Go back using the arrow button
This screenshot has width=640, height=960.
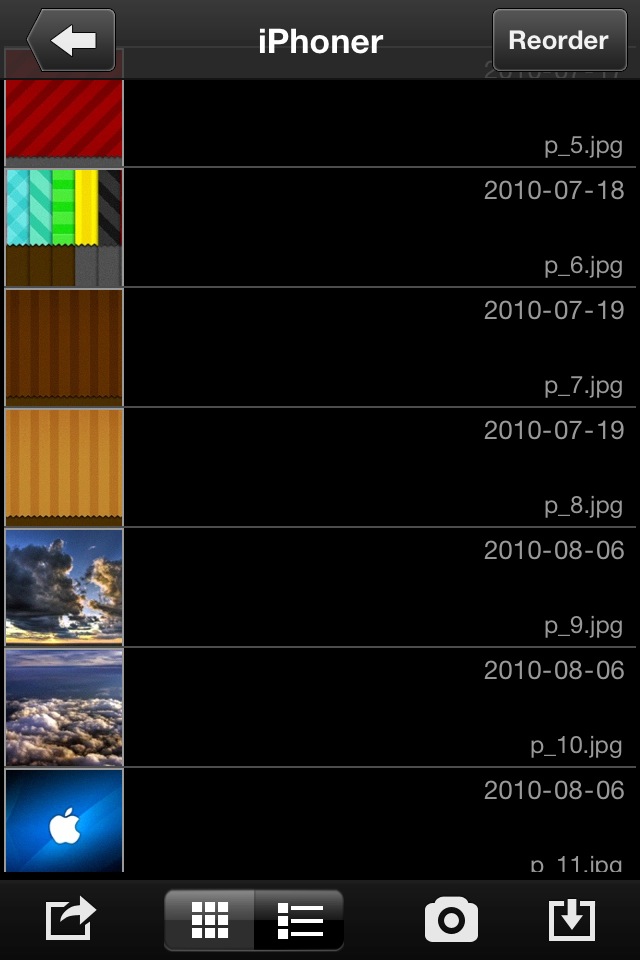point(72,41)
